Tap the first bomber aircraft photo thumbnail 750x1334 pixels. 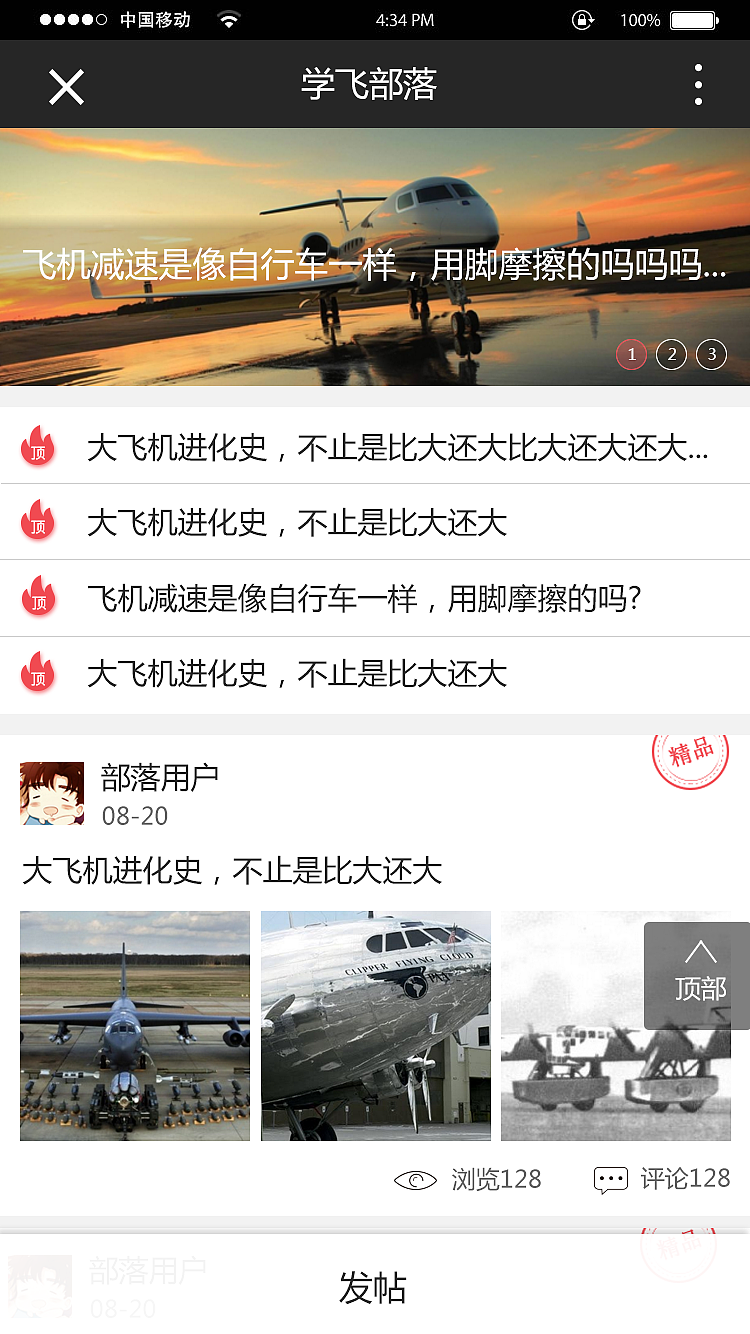click(134, 1025)
